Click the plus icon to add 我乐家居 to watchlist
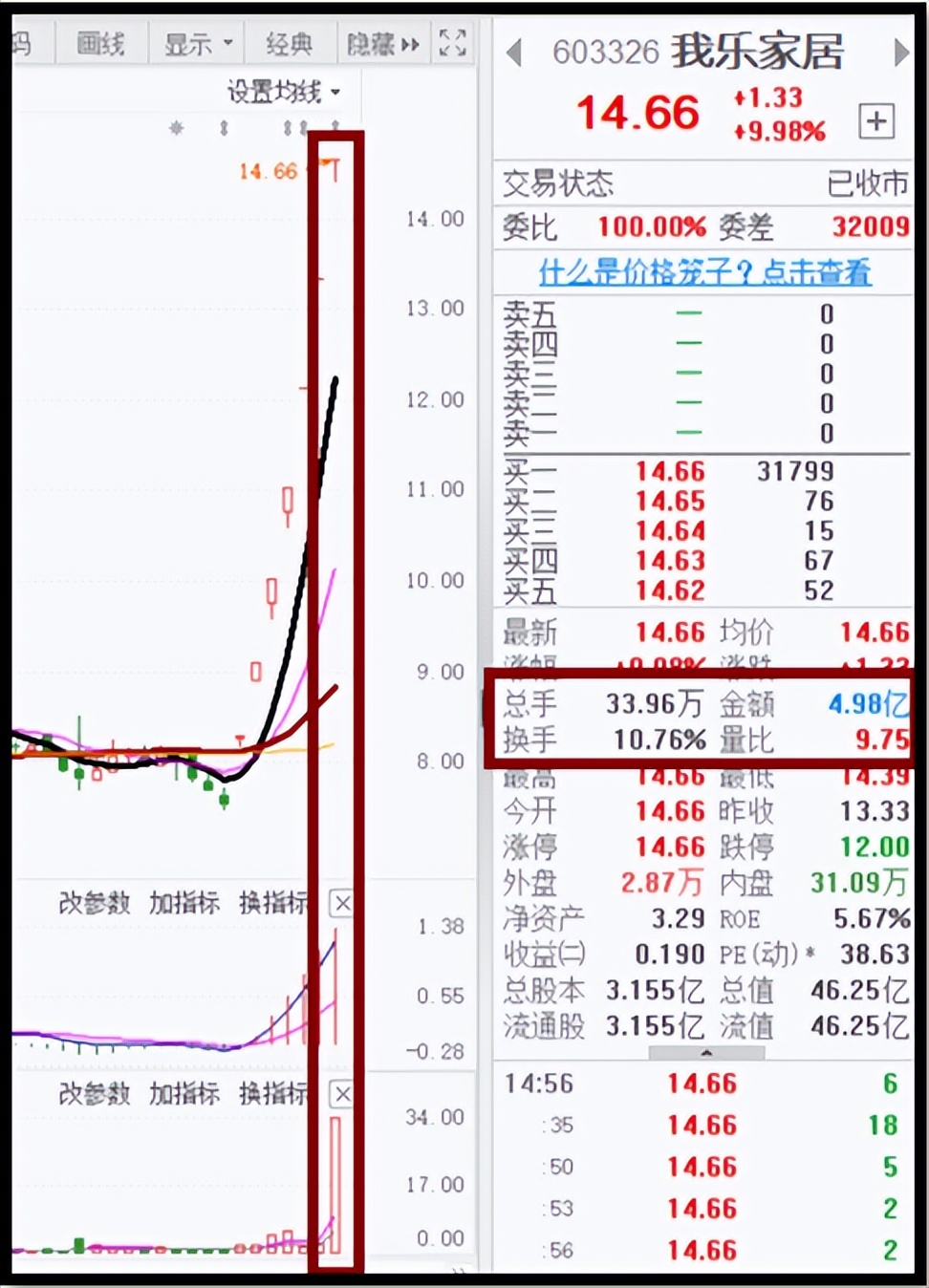Viewport: 929px width, 1288px height. [876, 122]
